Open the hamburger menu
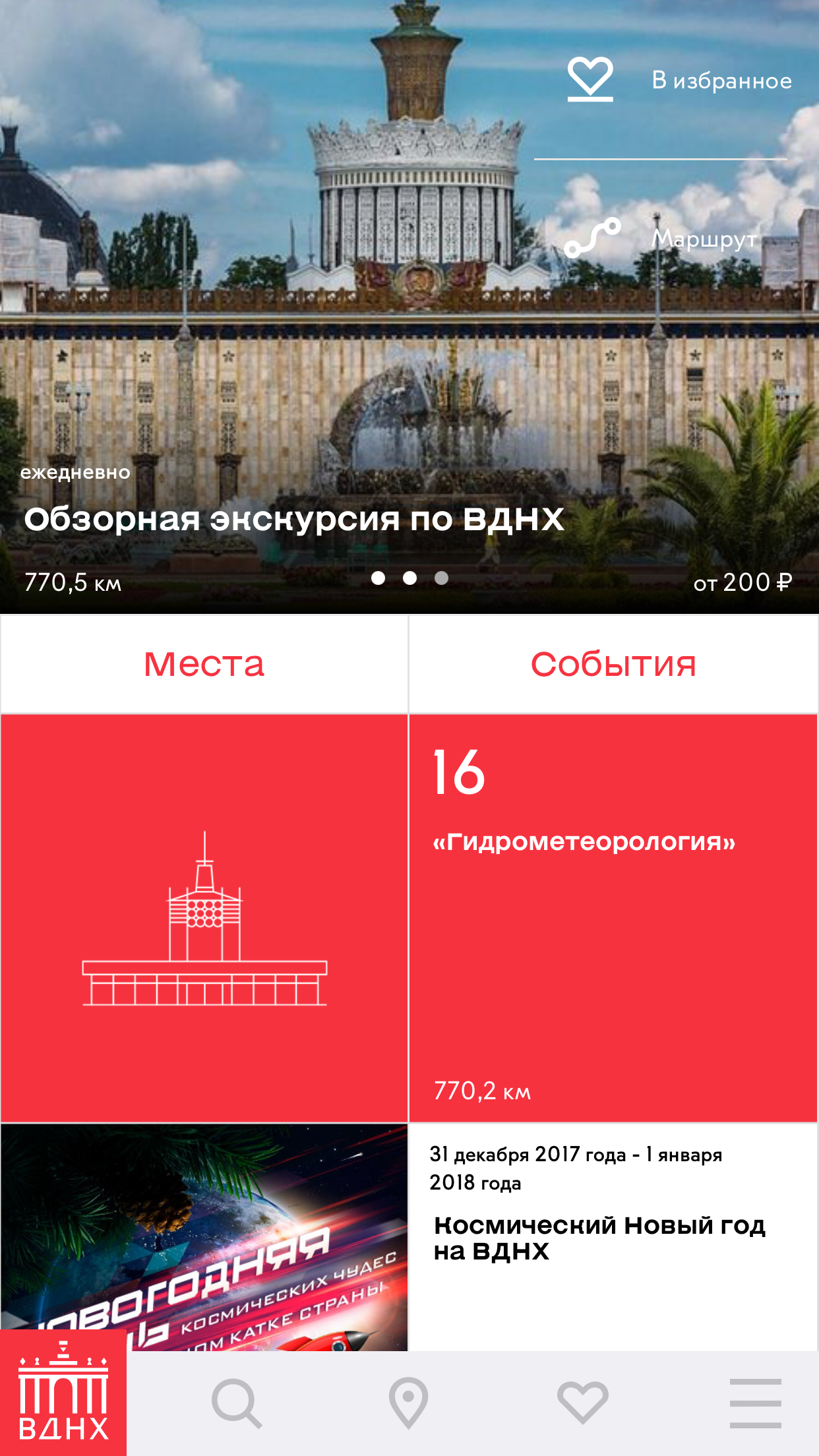This screenshot has width=819, height=1456. (x=756, y=1403)
